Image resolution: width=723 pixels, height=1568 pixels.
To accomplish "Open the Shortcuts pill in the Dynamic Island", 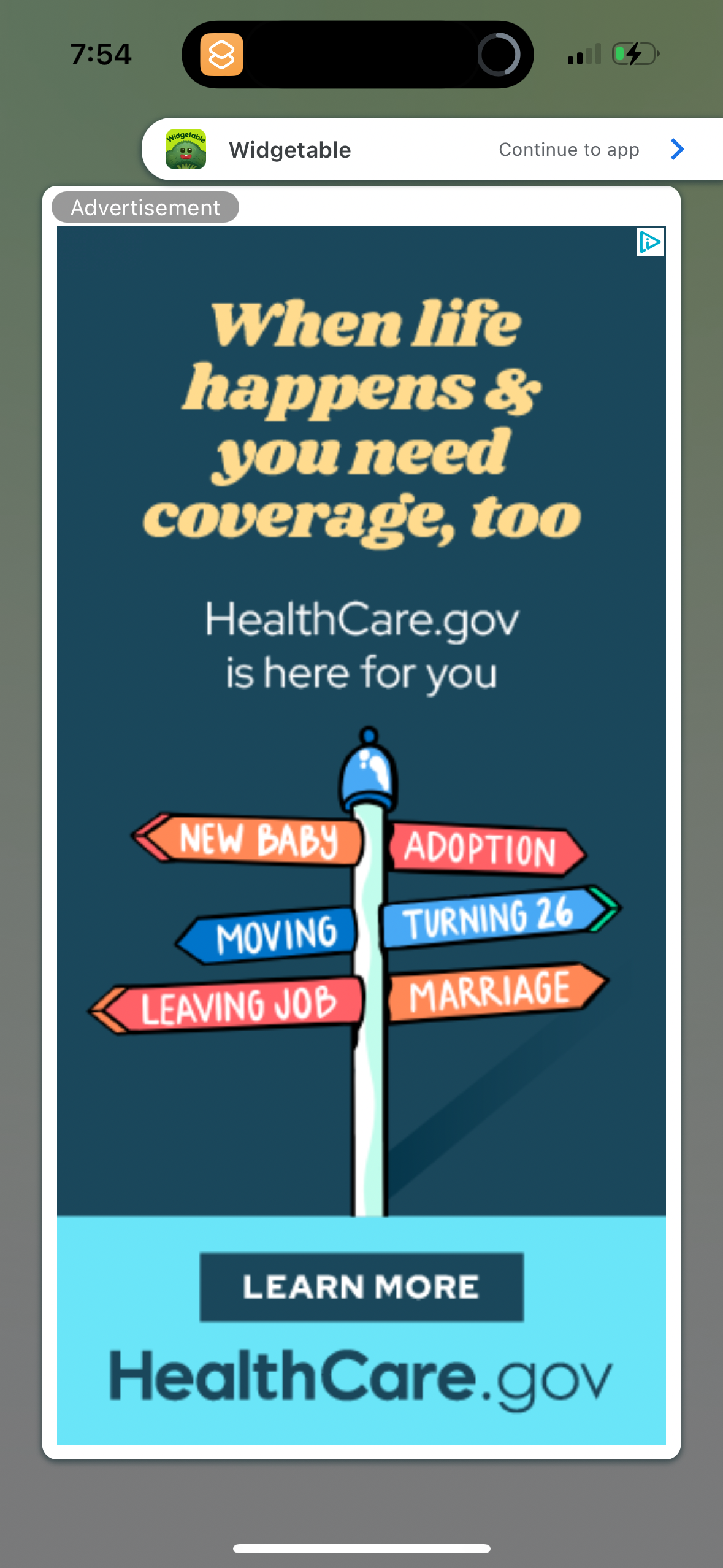I will coord(221,55).
